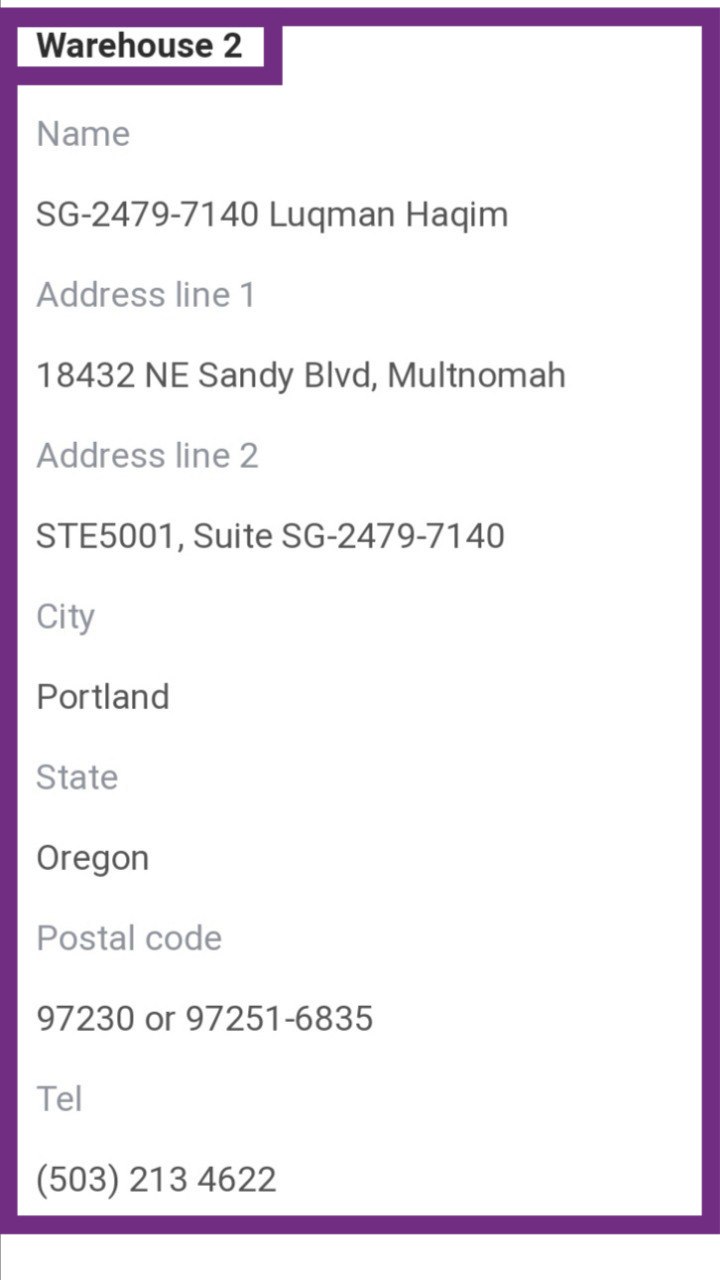Screen dimensions: 720x1280
Task: Click the city value Portland
Action: (103, 696)
